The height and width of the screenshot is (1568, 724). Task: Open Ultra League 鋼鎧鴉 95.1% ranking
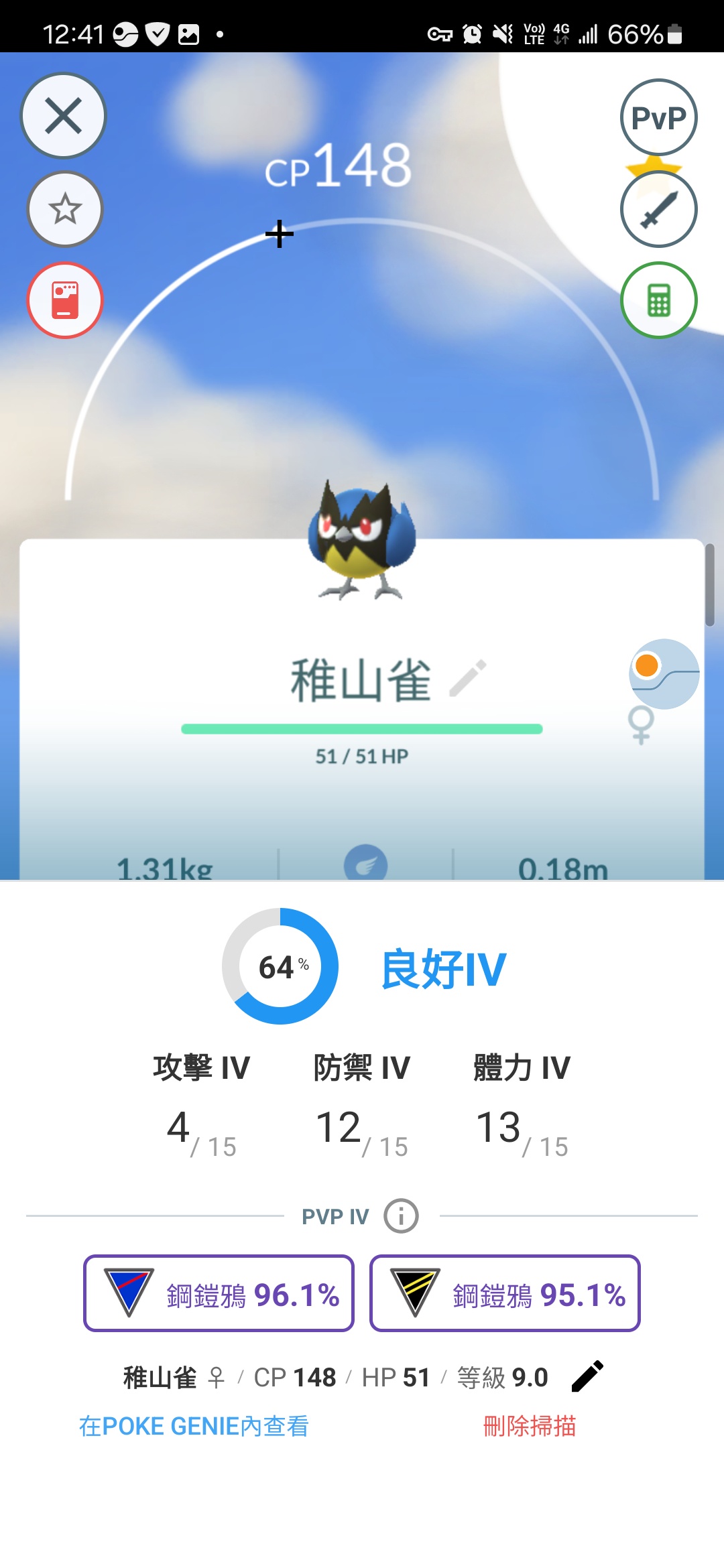(505, 1293)
